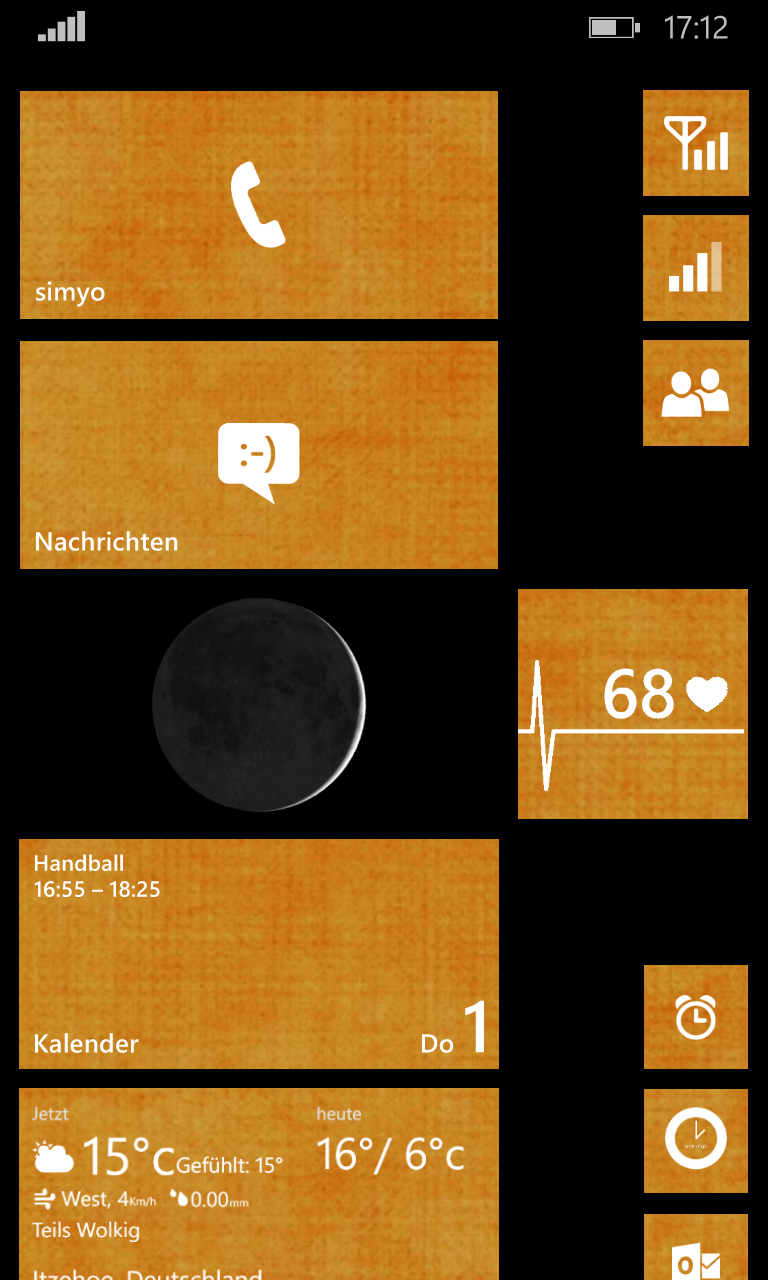The image size is (768, 1280).
Task: Open the alarm clock tile
Action: (696, 1017)
